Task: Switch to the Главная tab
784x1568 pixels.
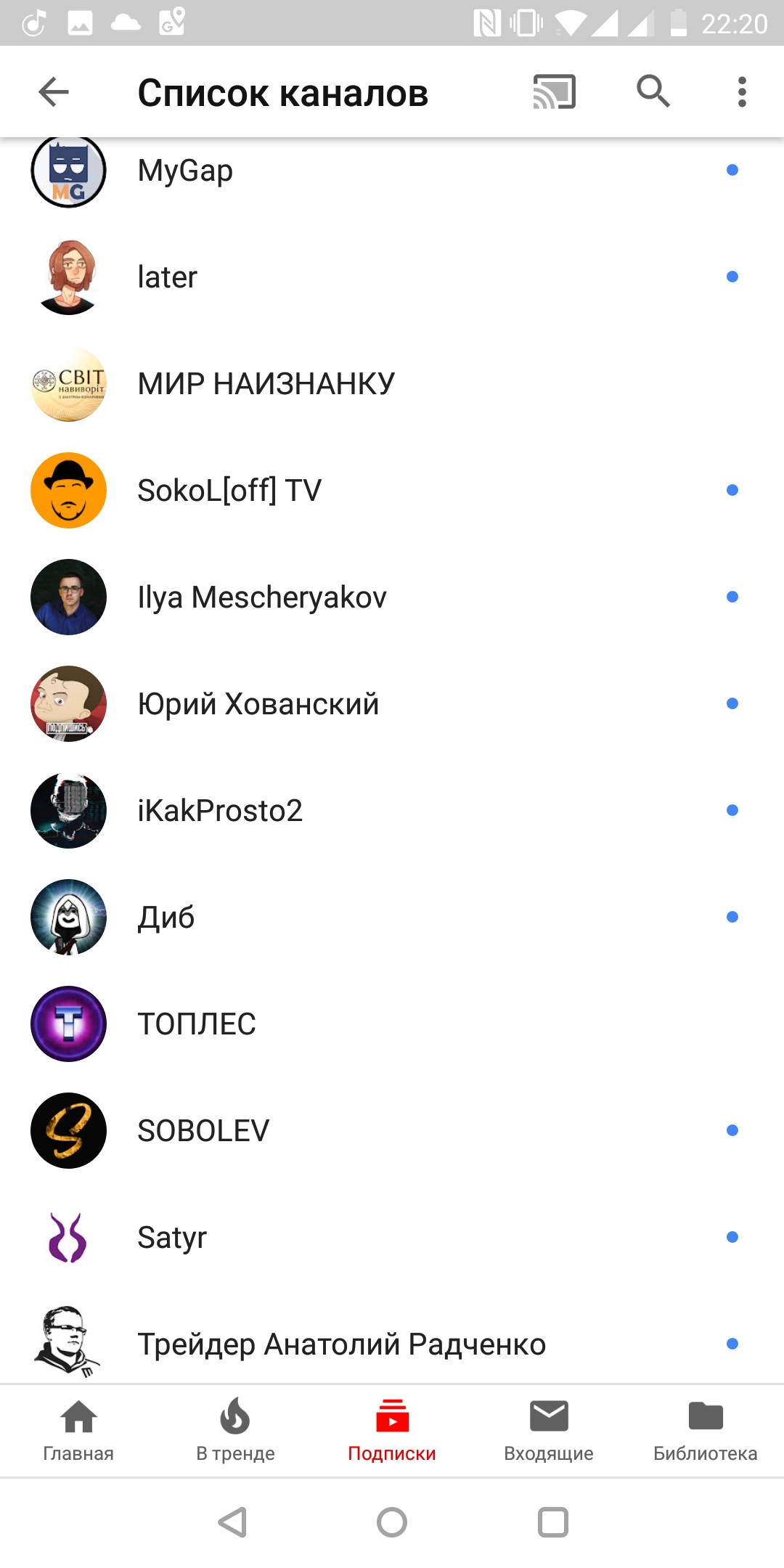Action: 78,1431
